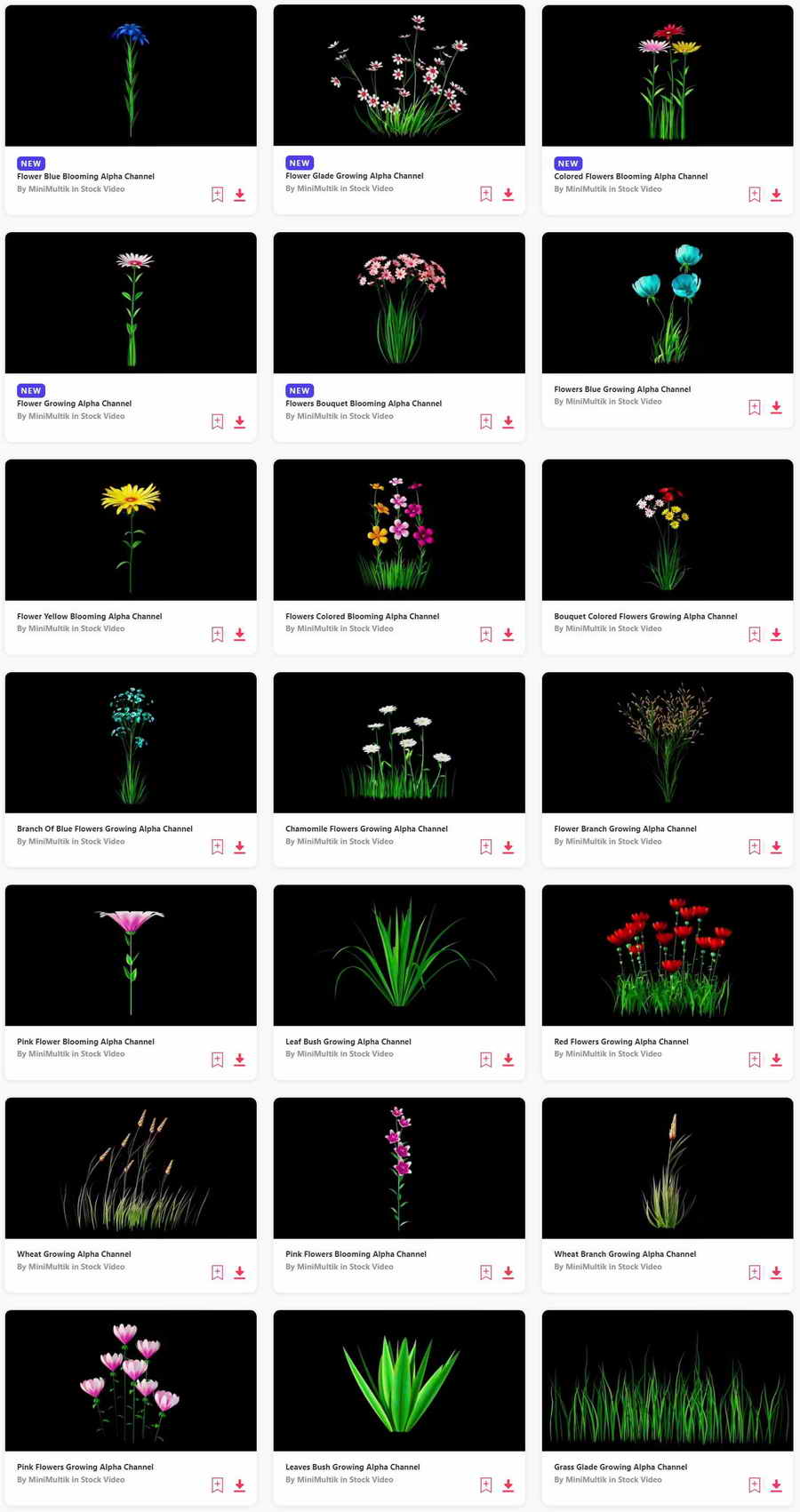
Task: Open Colored Flowers Blooming Alpha Channel video
Action: 668,76
